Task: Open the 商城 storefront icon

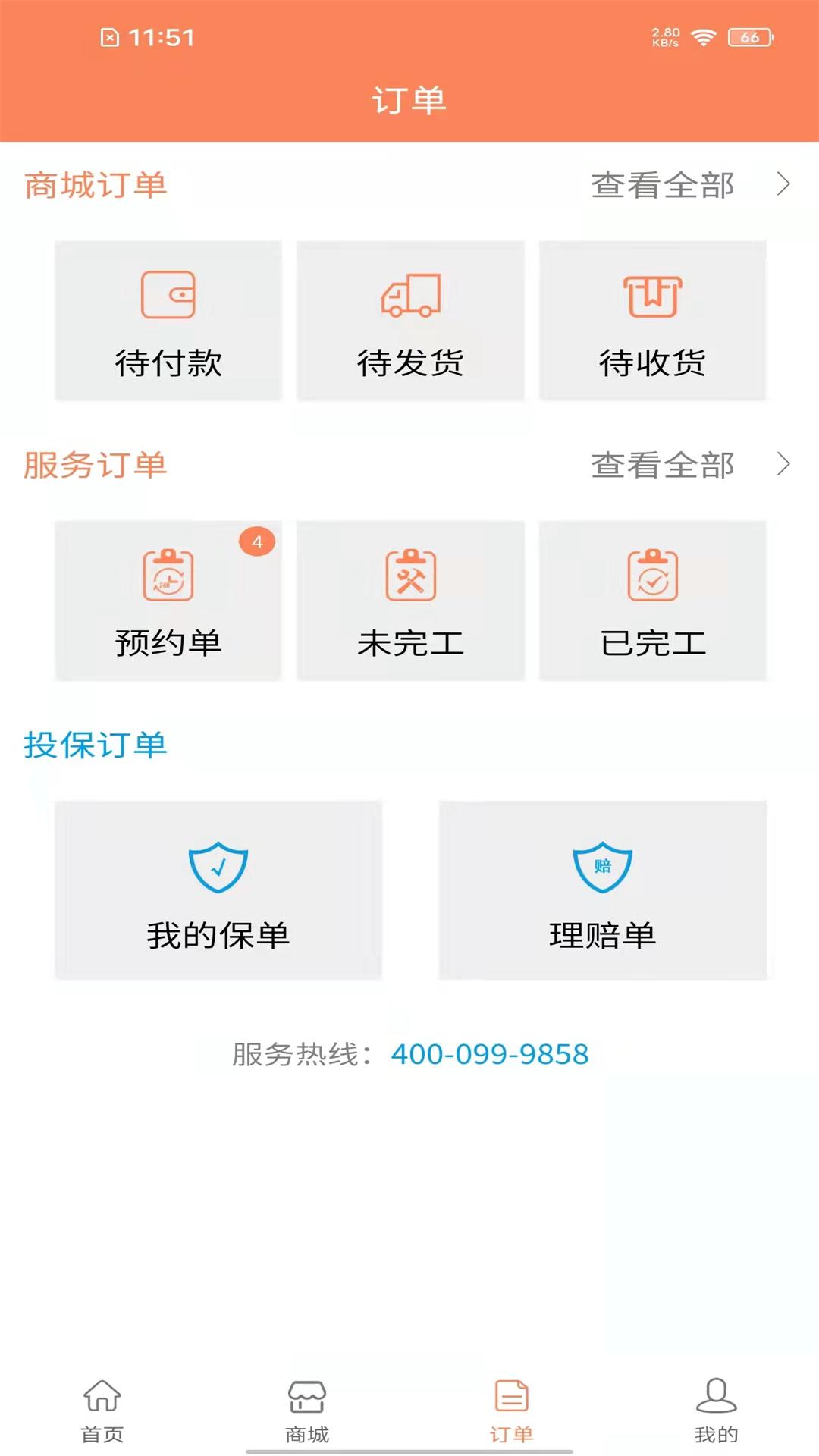Action: click(307, 1407)
